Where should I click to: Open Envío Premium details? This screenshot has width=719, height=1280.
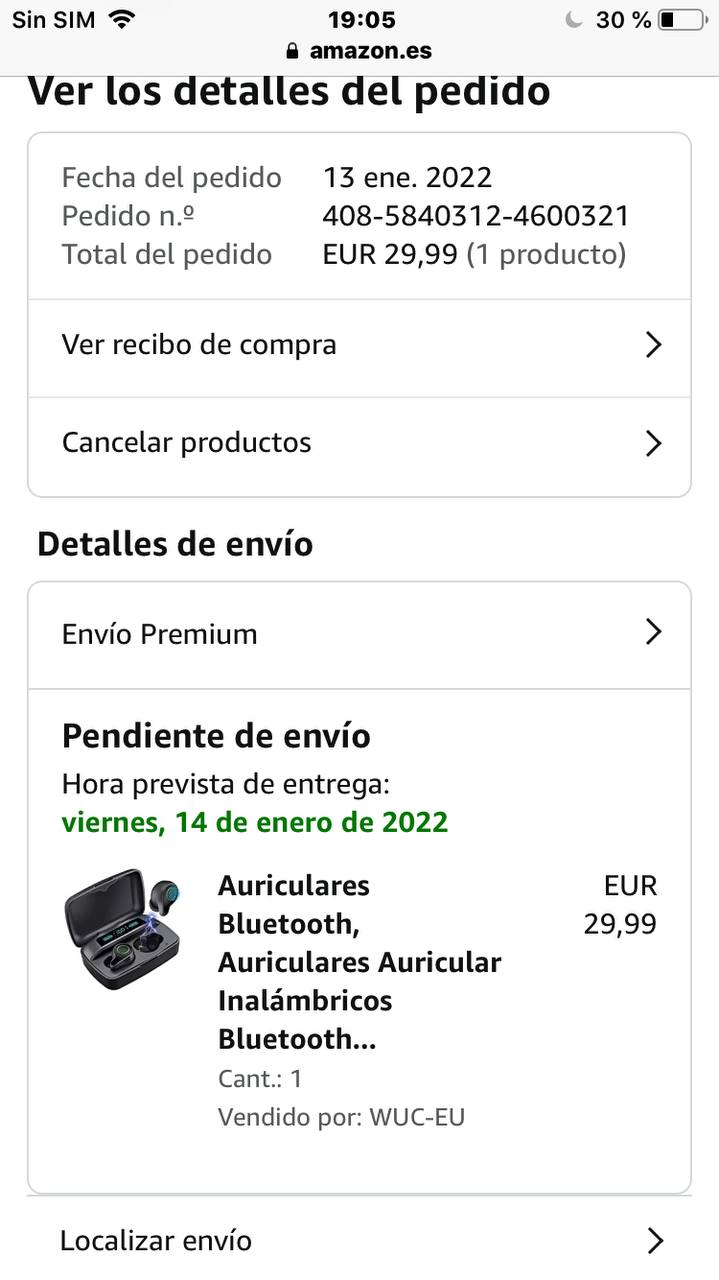358,634
